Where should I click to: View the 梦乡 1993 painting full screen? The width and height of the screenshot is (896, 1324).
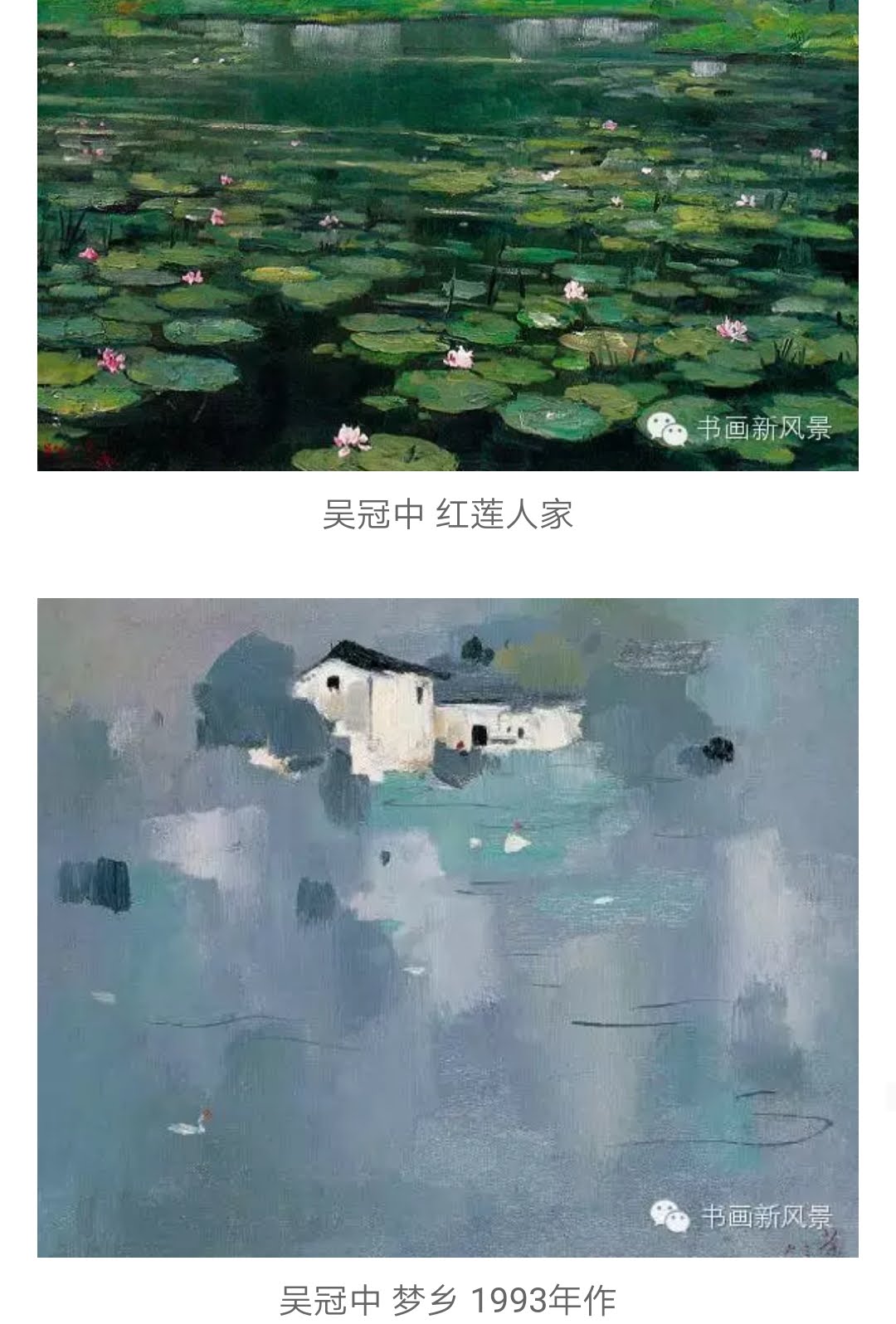(x=448, y=927)
